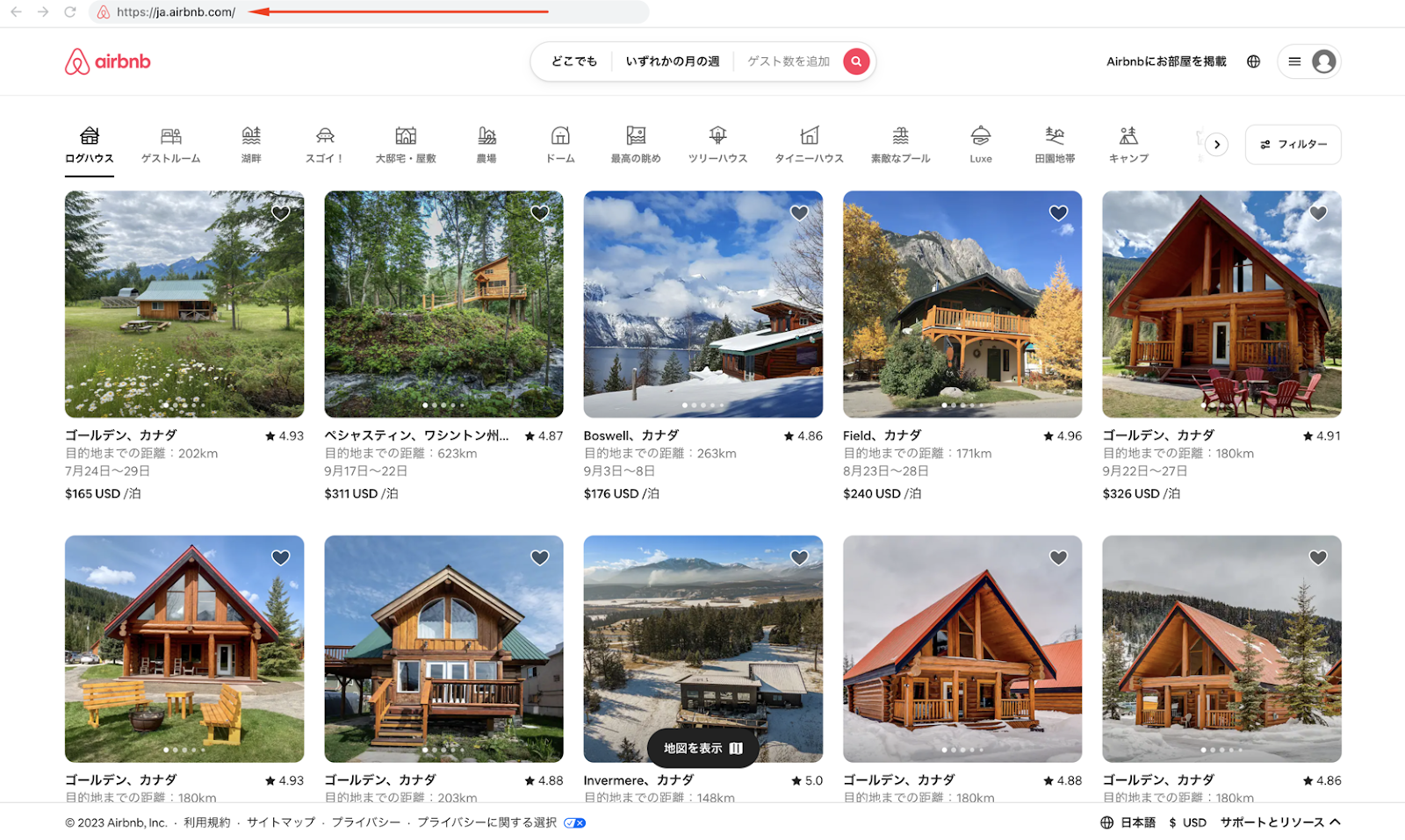Open the user profile hamburger menu
This screenshot has height=840, width=1405.
(x=1308, y=61)
